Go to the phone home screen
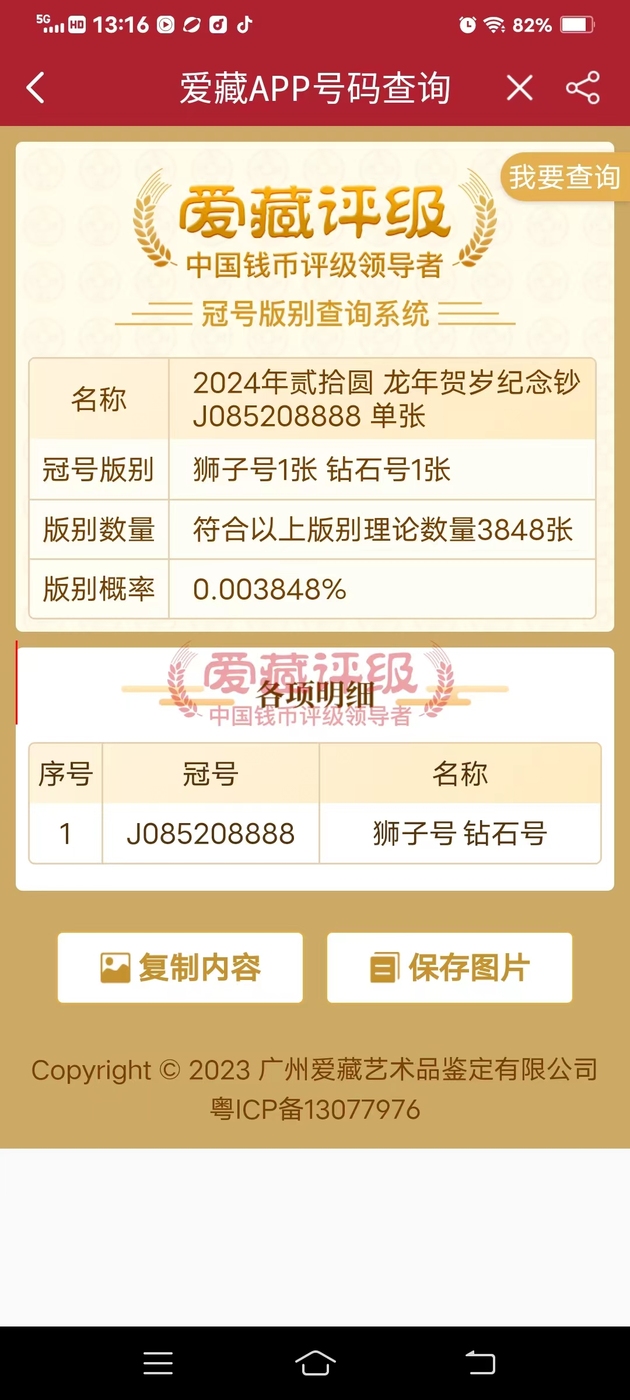This screenshot has height=1400, width=630. coord(315,1362)
